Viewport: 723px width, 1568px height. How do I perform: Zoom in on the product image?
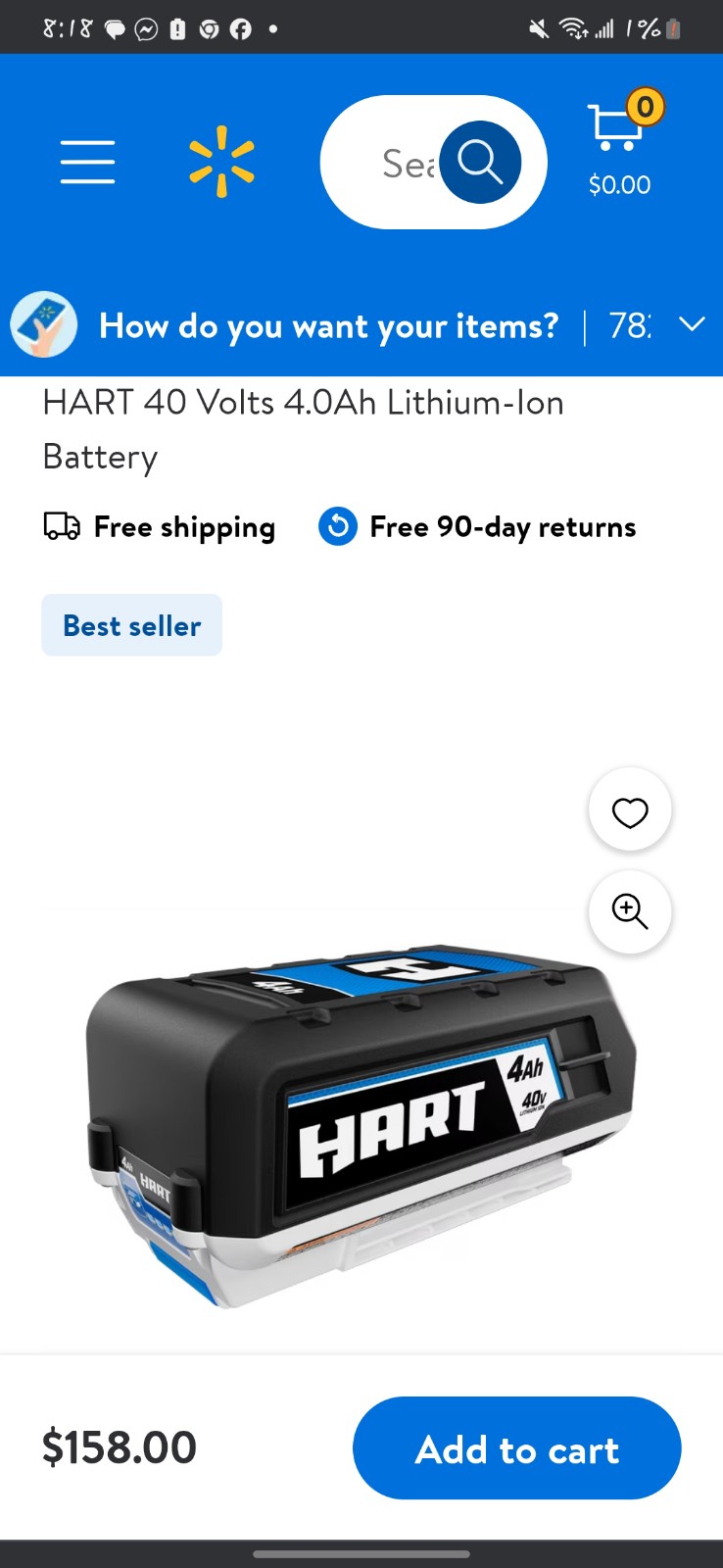tap(630, 912)
